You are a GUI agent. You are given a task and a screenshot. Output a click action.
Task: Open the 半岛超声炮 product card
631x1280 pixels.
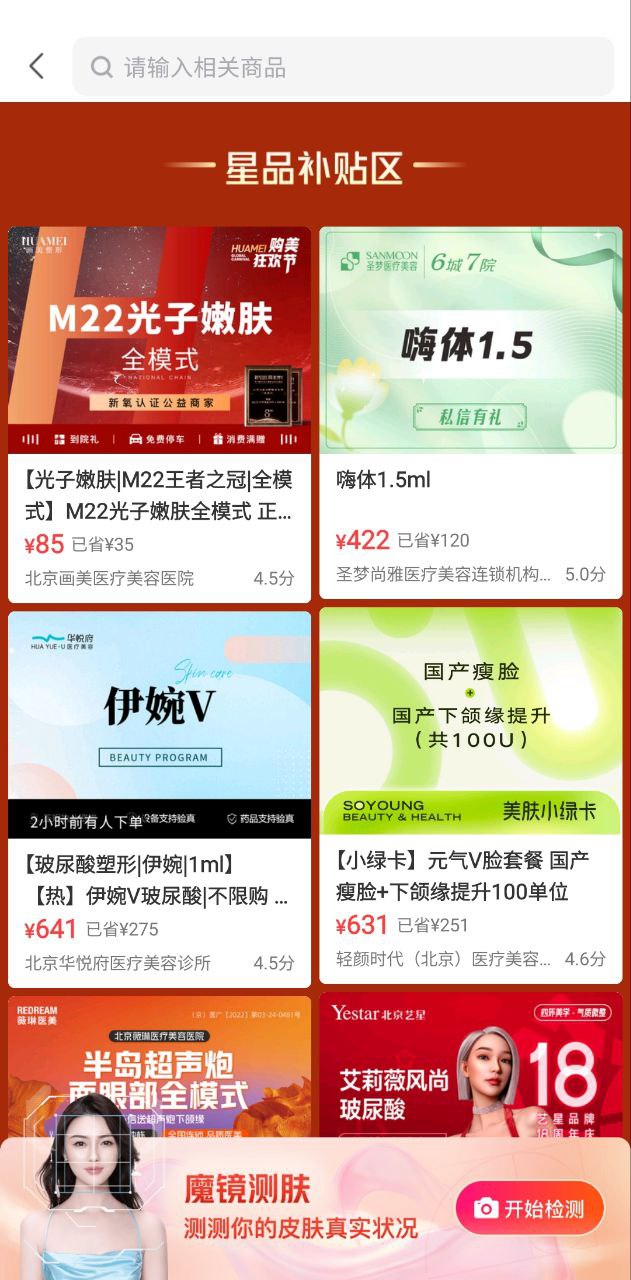coord(159,1065)
